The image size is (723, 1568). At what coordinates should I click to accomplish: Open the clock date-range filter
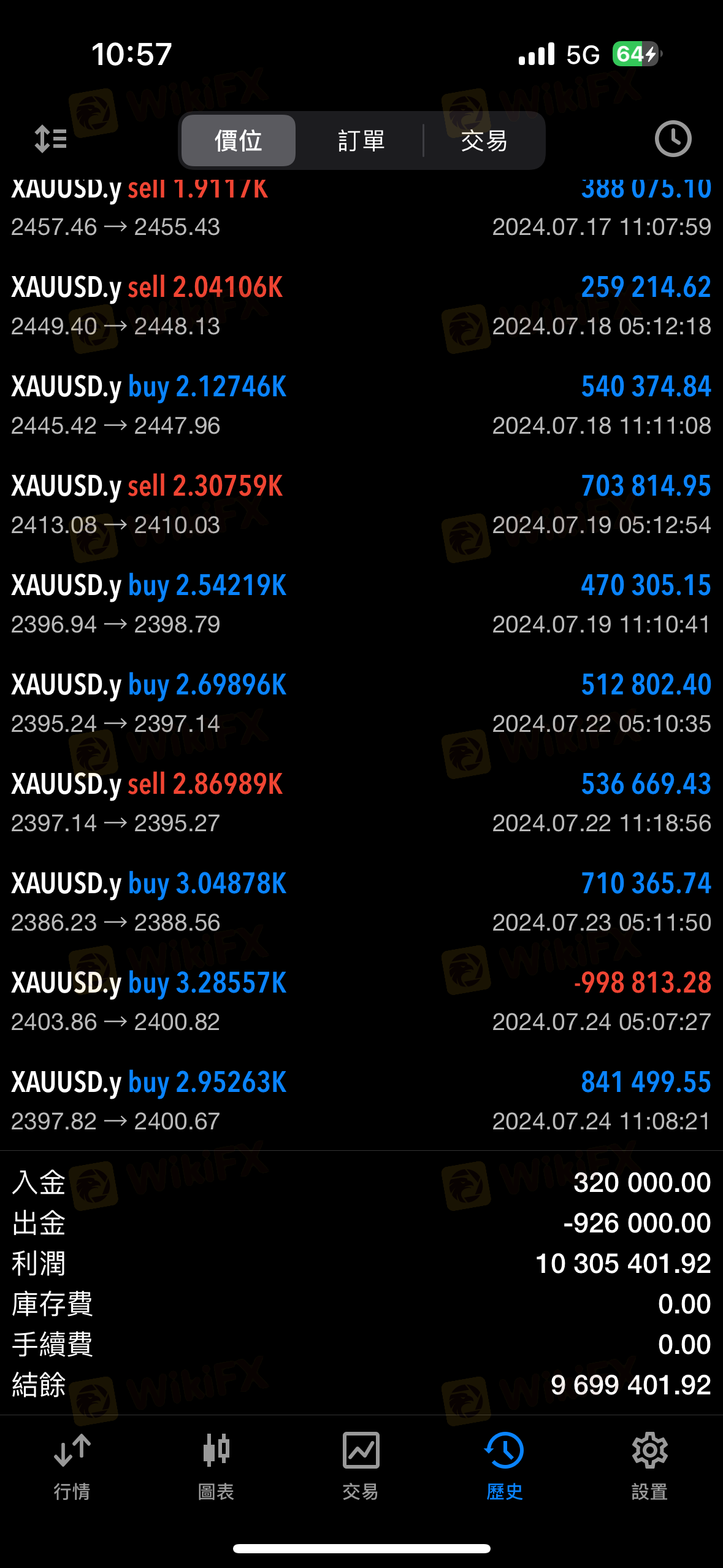click(673, 139)
